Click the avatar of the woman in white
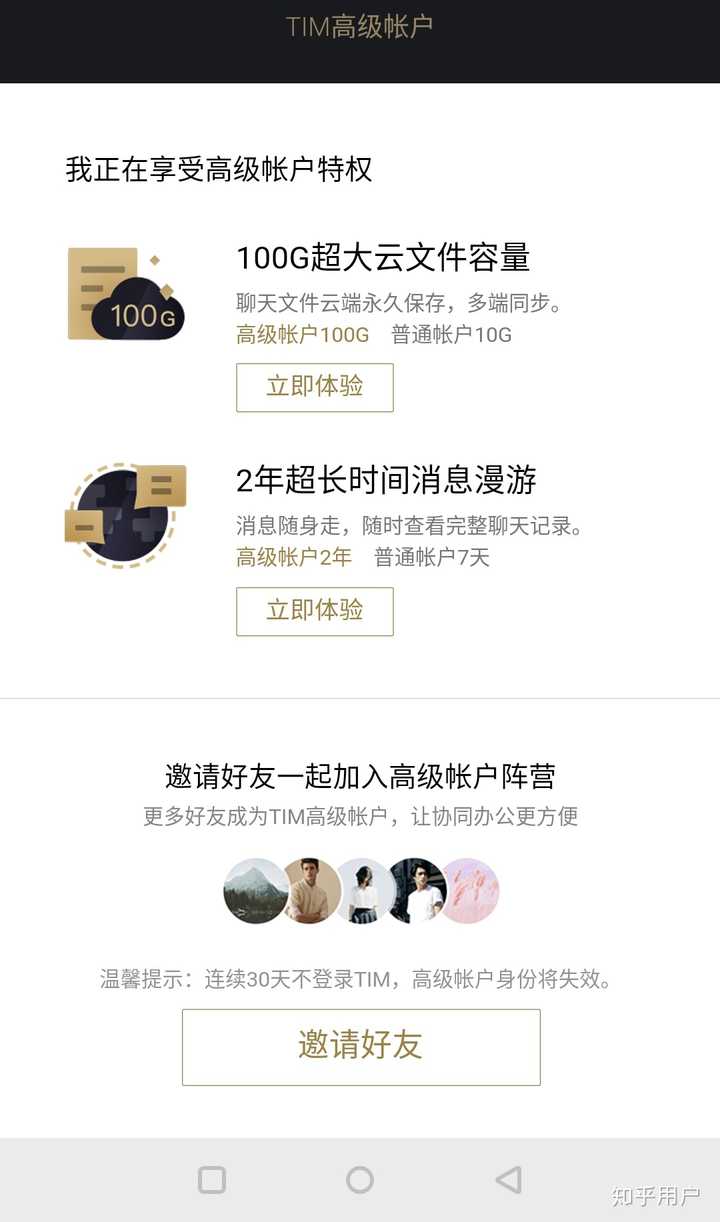This screenshot has width=720, height=1222. (362, 890)
